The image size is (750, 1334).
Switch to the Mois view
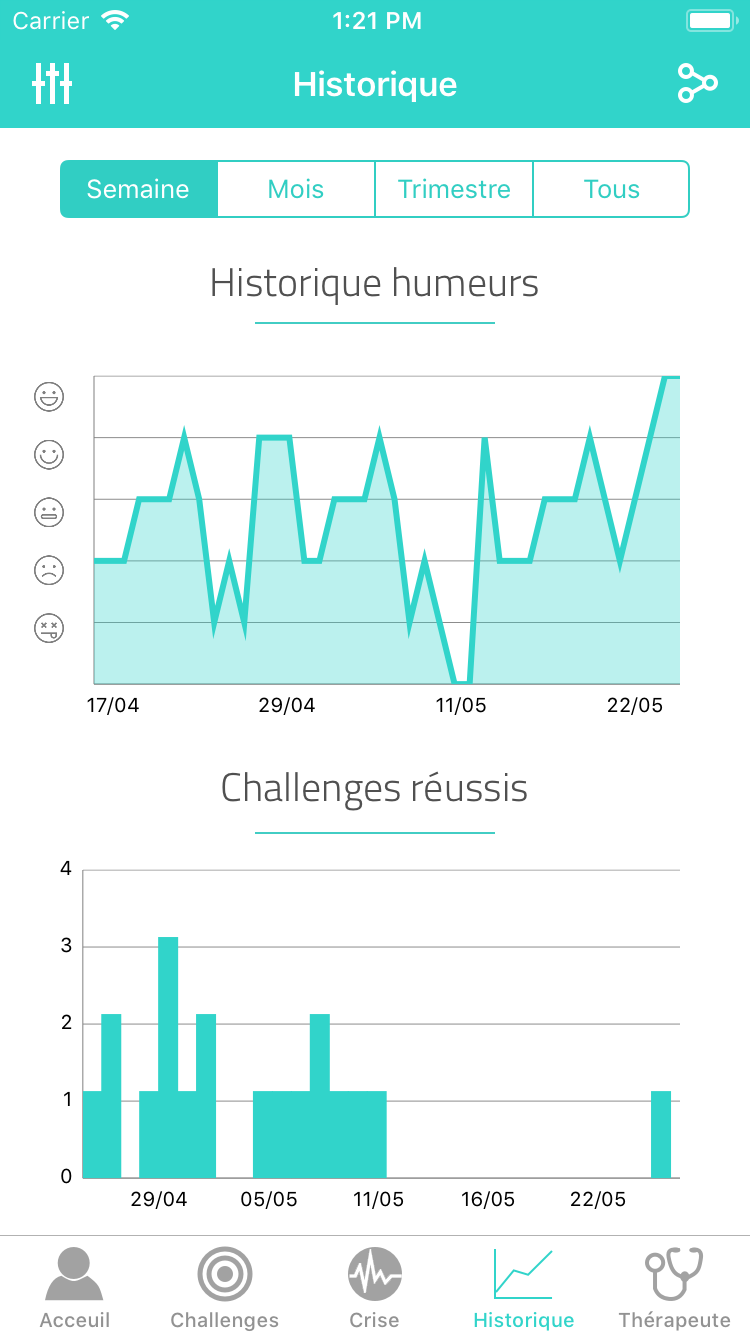(296, 189)
